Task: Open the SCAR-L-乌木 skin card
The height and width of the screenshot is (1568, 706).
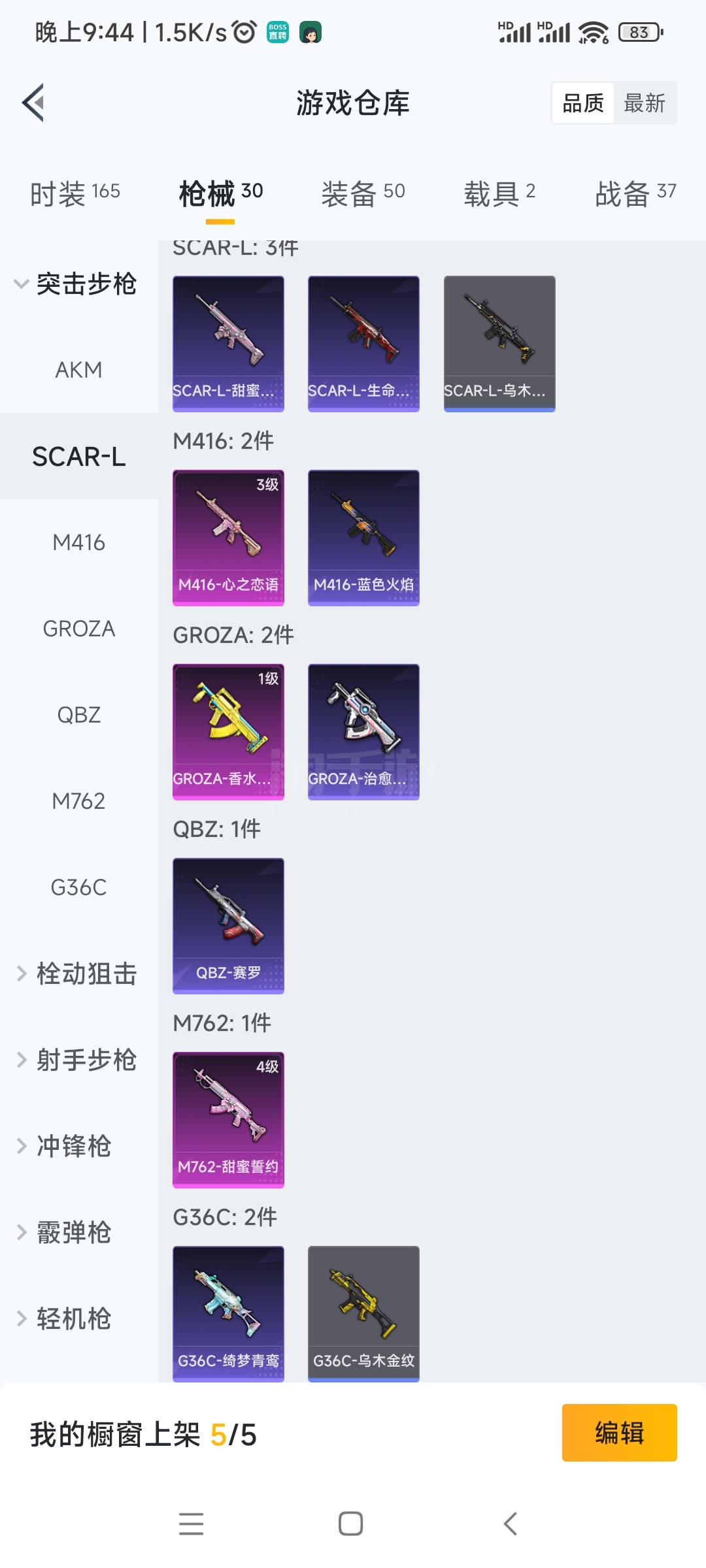Action: click(499, 343)
